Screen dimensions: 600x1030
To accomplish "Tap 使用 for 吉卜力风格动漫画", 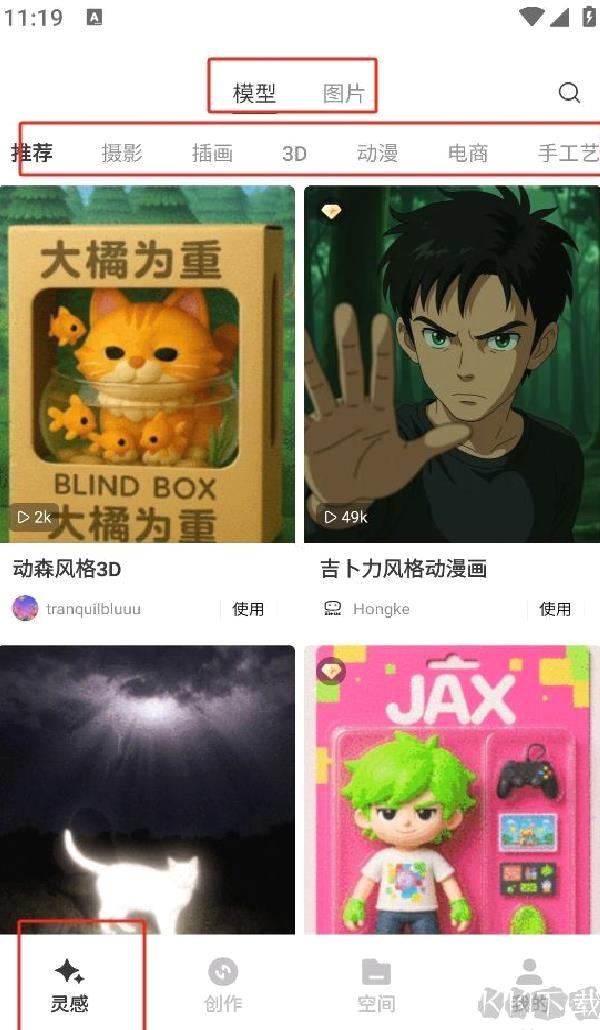I will tap(555, 609).
